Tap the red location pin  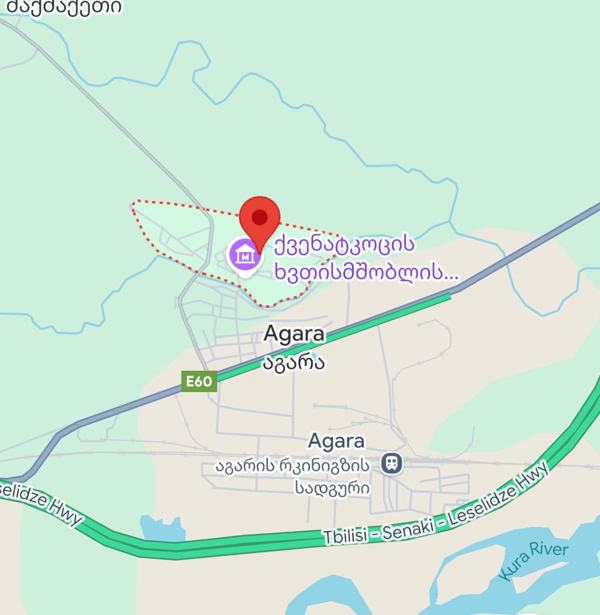(260, 219)
